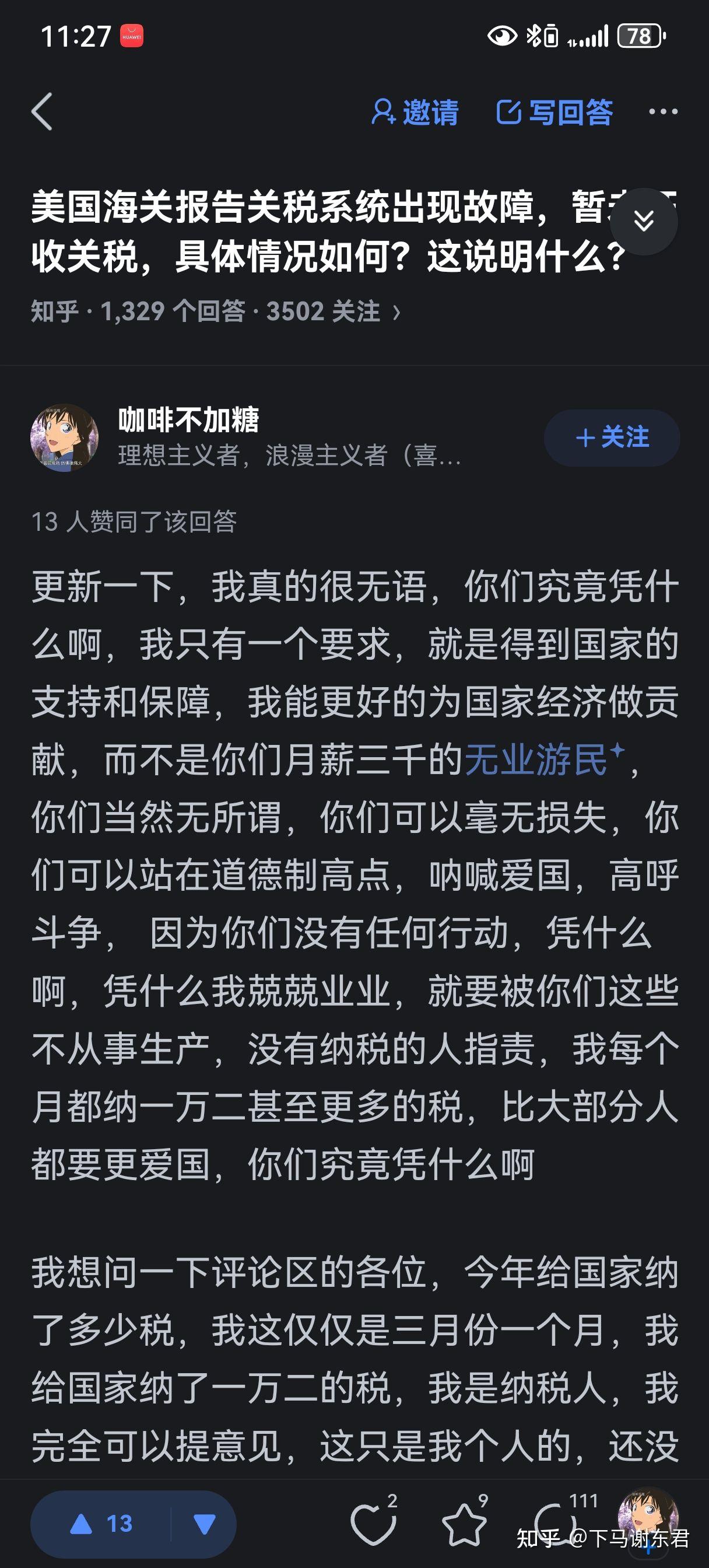Screen dimensions: 709x1568
Task: Go back using the top-left arrow
Action: click(x=41, y=112)
